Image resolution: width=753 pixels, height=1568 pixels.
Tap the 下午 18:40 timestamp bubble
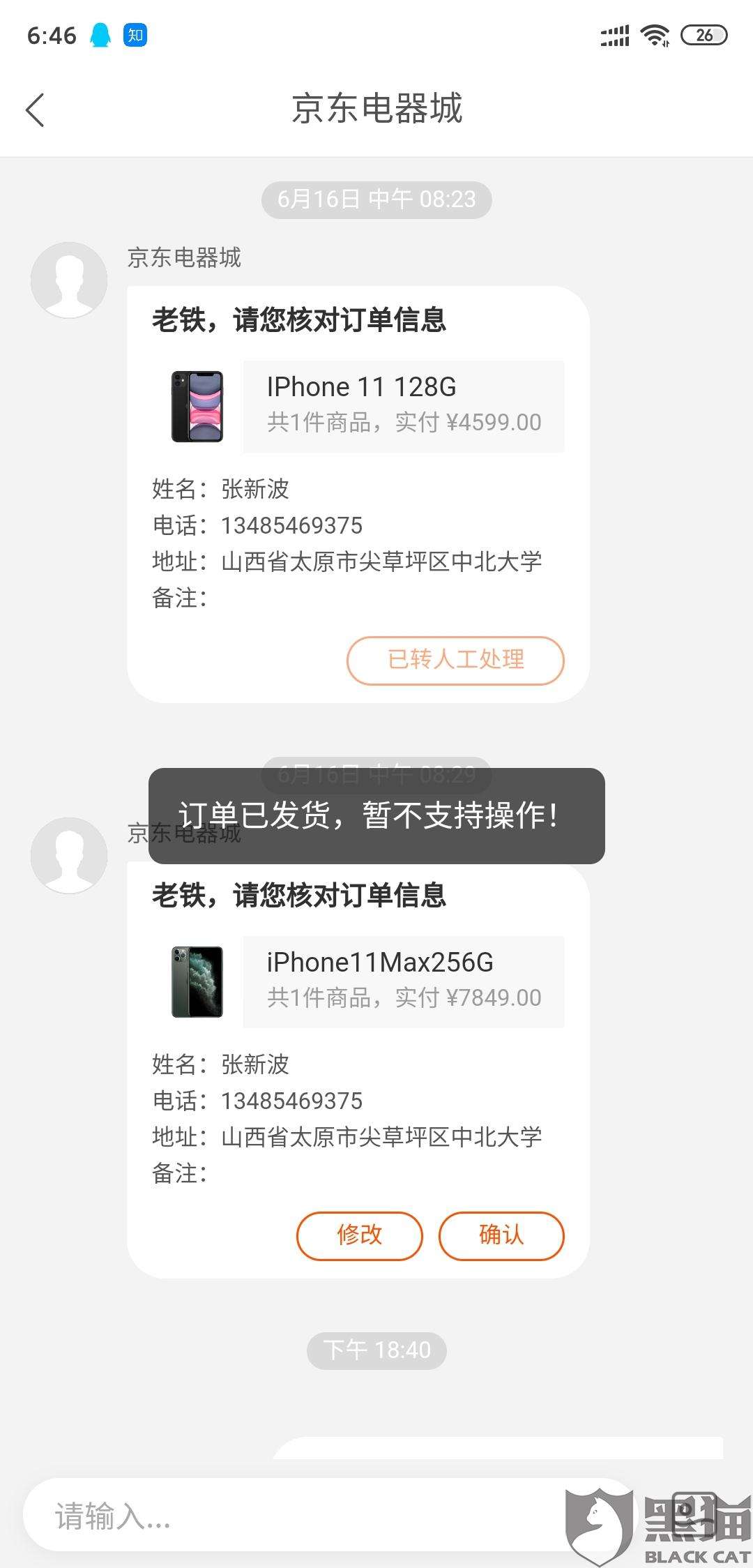(x=376, y=1349)
